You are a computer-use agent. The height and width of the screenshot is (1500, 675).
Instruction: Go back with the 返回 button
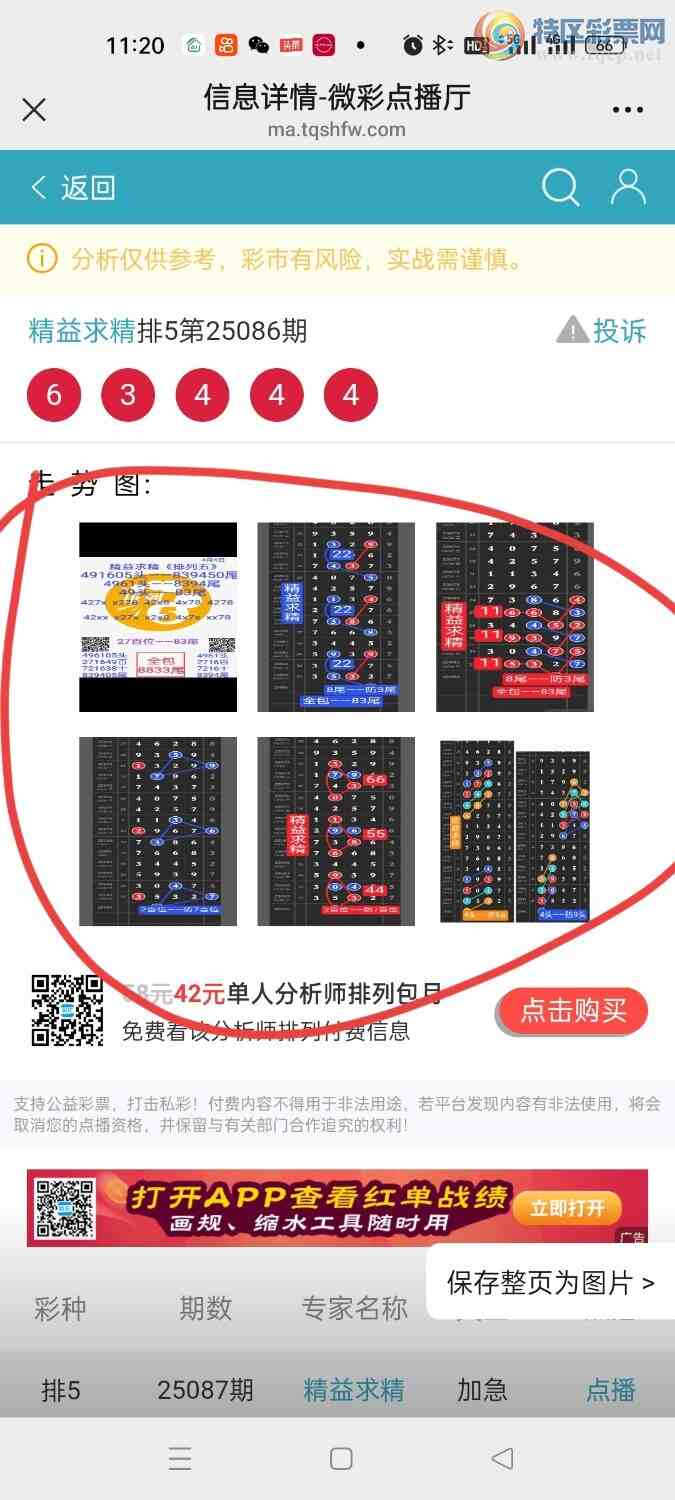pos(74,187)
